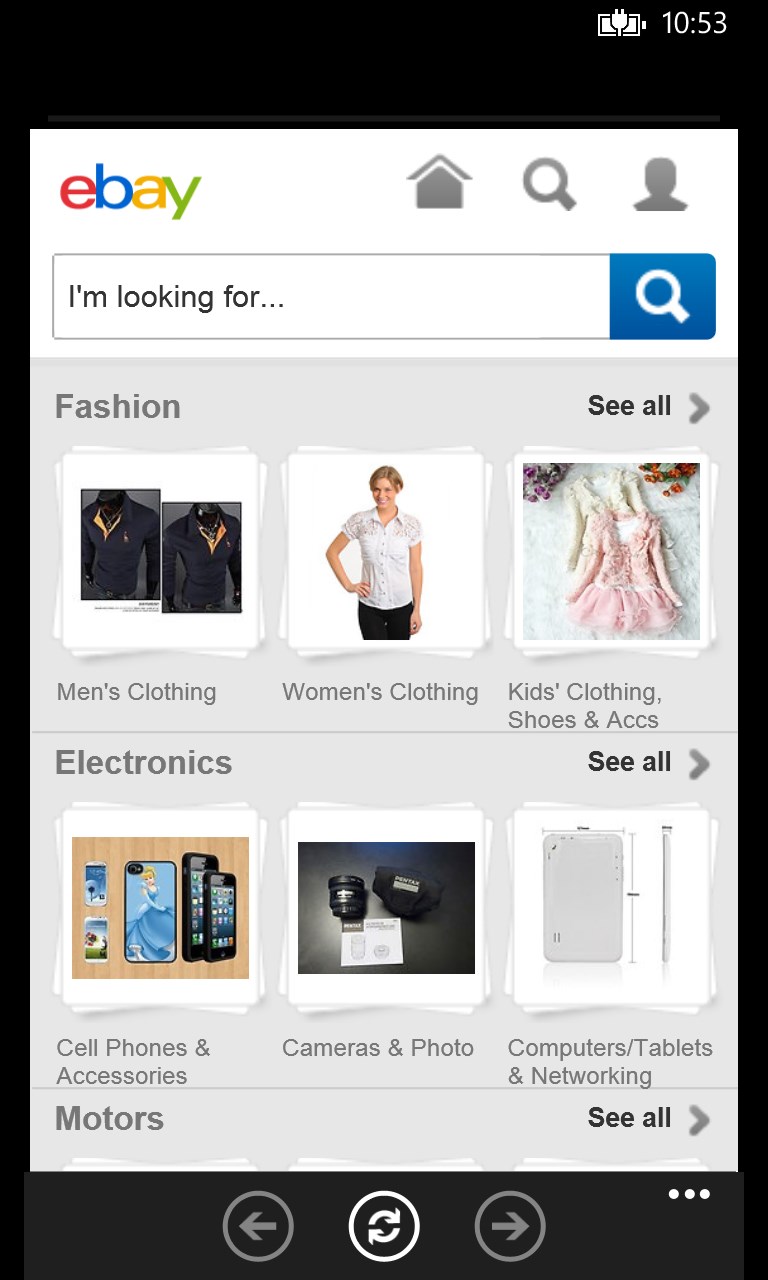Click the Men's Clothing category link
Viewport: 768px width, 1280px height.
click(136, 691)
